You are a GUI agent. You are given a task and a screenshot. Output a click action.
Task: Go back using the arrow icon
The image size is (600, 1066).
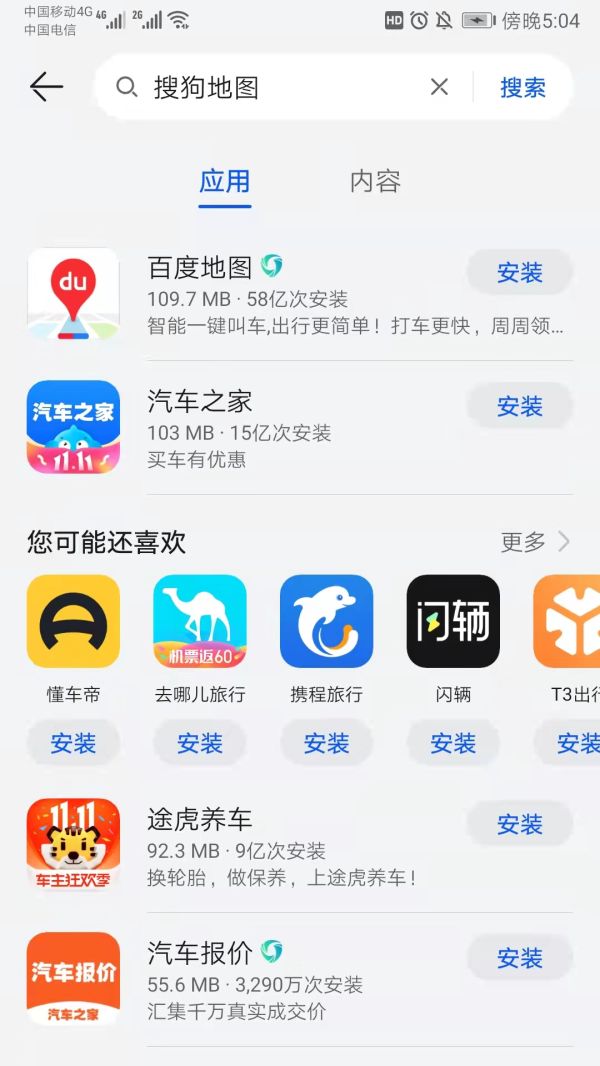tap(46, 87)
